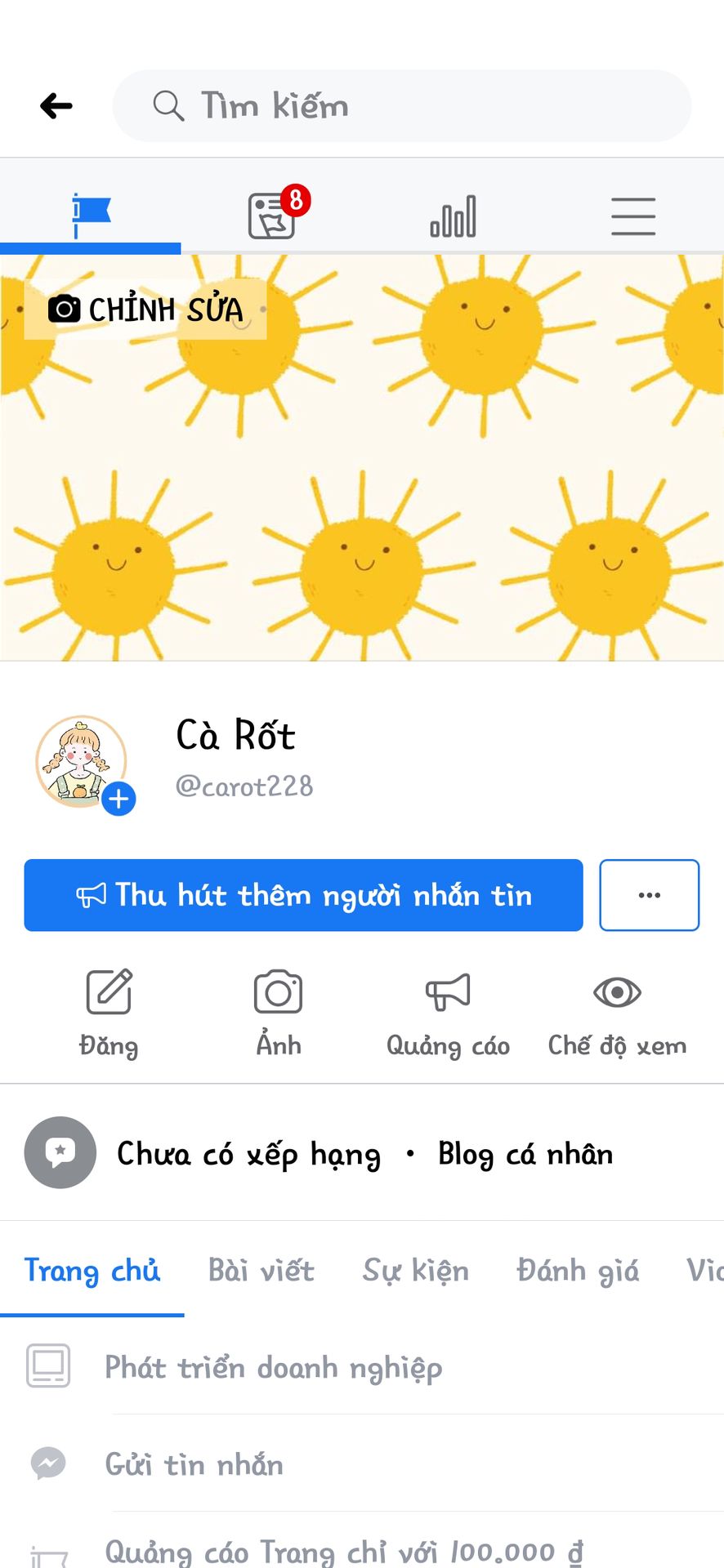
Task: Select the Trang chủ tab
Action: (x=92, y=1271)
